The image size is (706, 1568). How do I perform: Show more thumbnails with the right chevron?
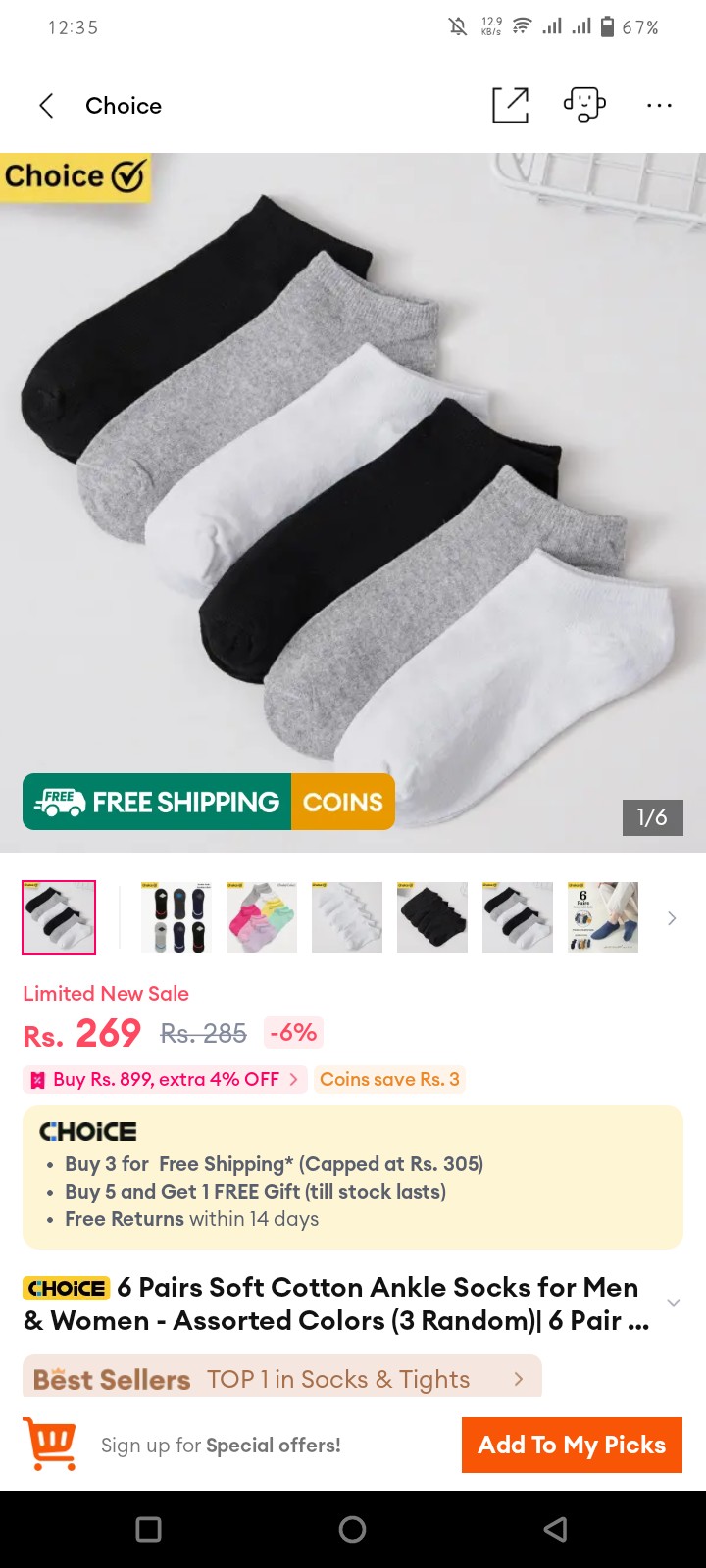pyautogui.click(x=672, y=918)
